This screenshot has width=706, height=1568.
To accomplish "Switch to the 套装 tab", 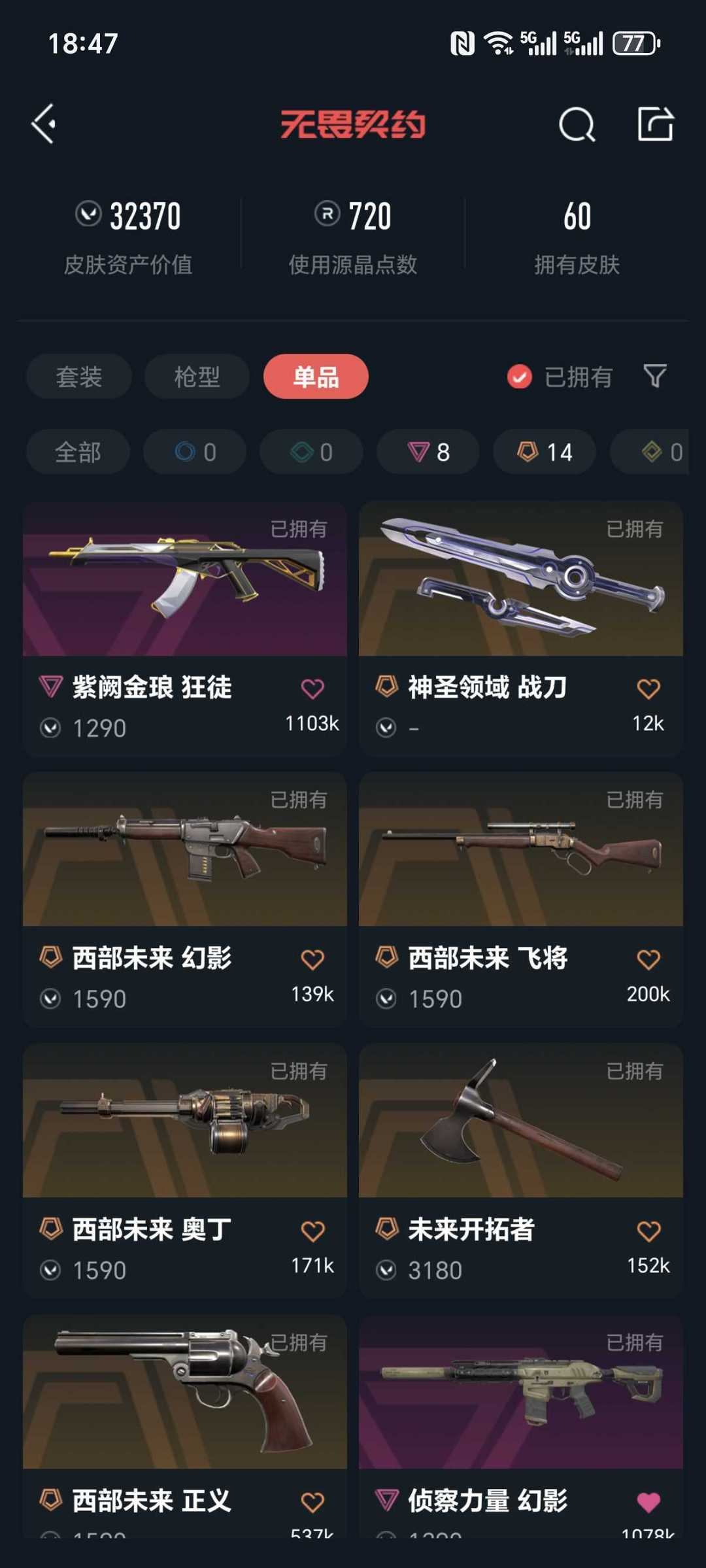I will coord(79,377).
